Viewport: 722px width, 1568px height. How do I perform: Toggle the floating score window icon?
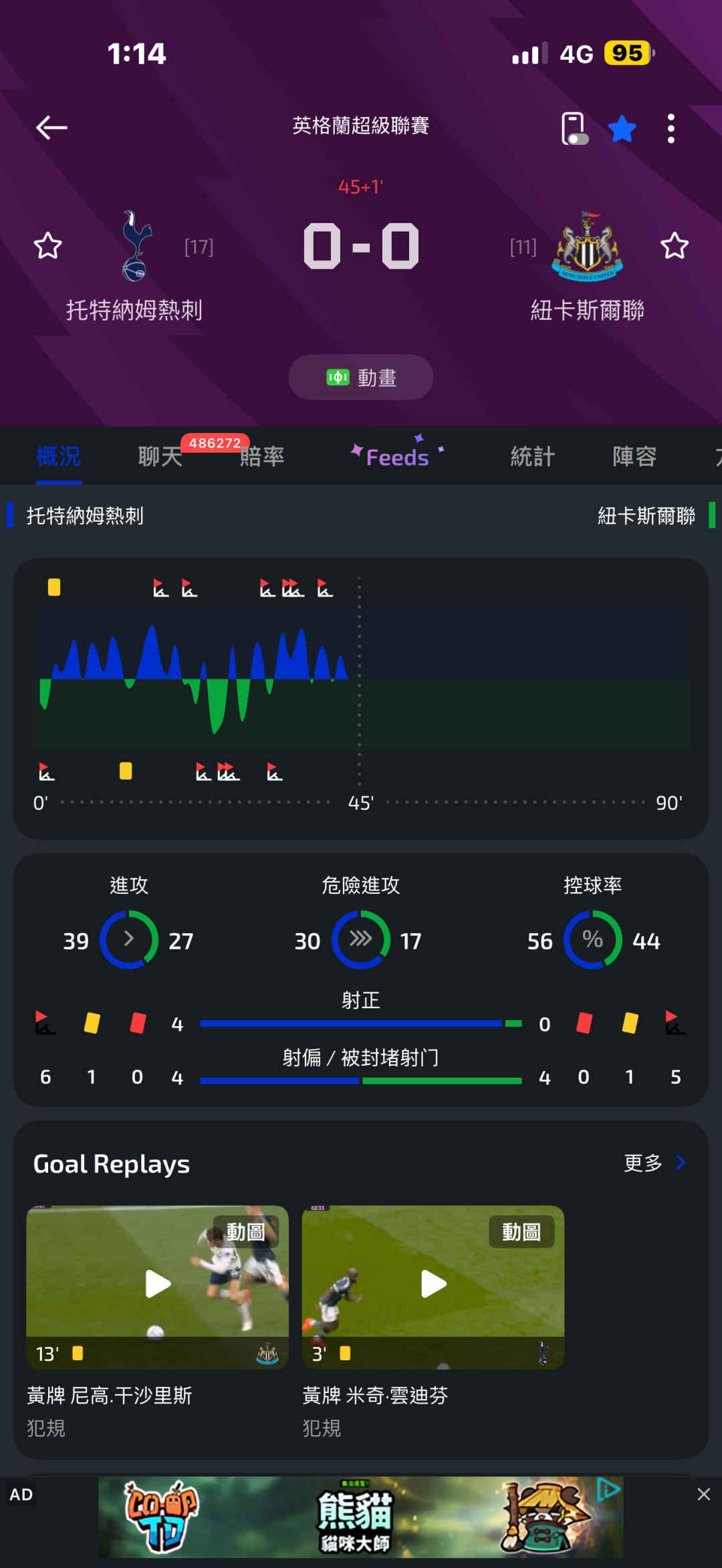575,128
